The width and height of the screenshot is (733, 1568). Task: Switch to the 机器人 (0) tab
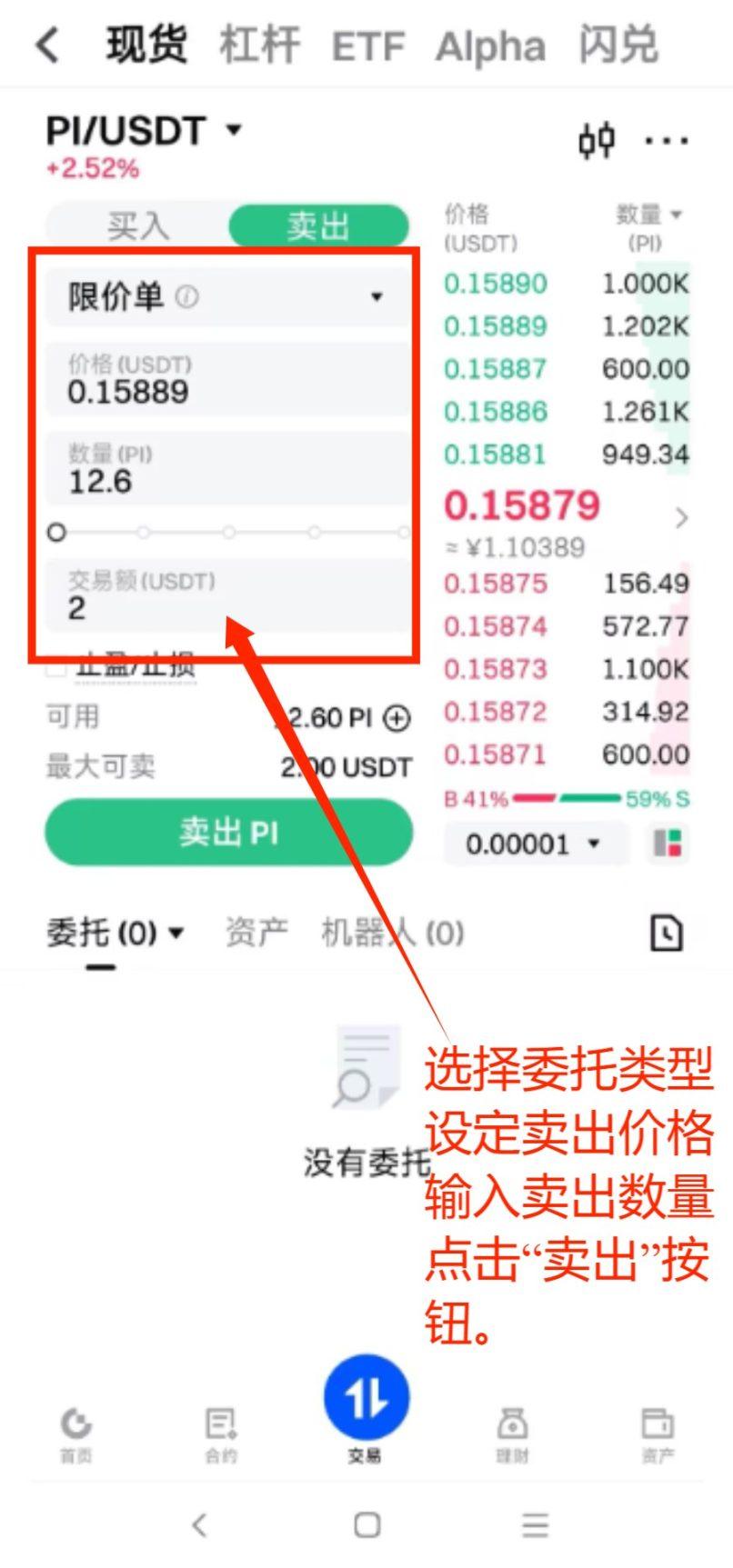tap(392, 933)
